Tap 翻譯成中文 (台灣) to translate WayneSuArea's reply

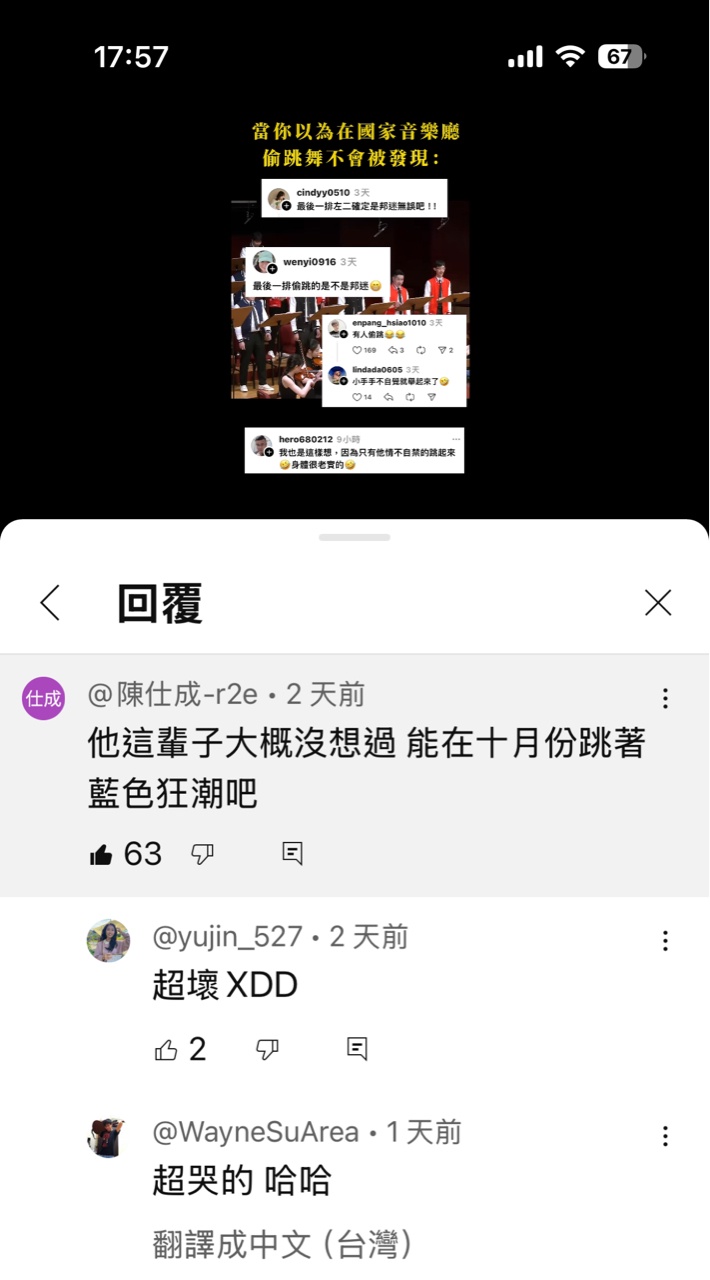pos(283,1245)
